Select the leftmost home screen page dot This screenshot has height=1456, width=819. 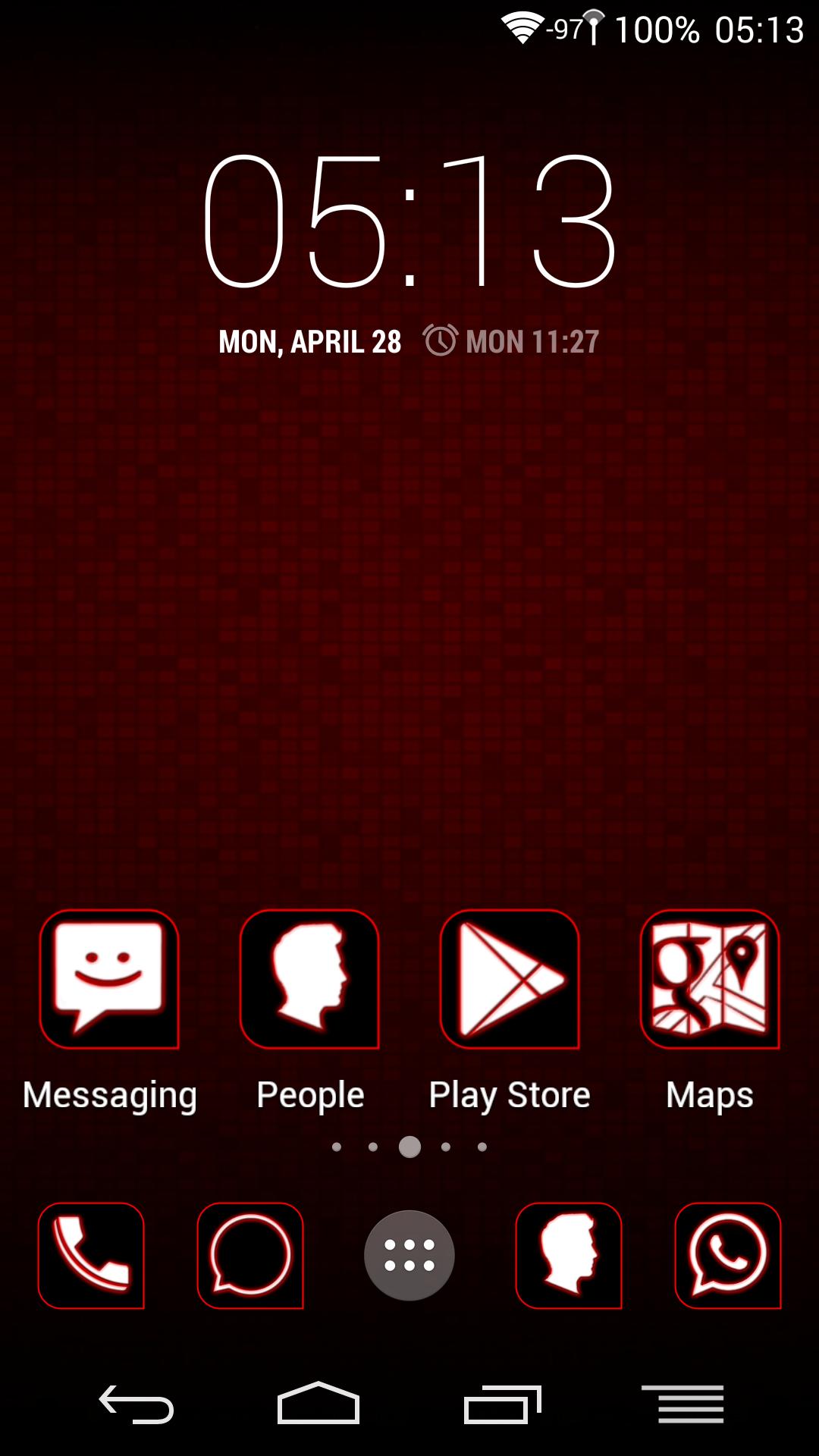[337, 1148]
